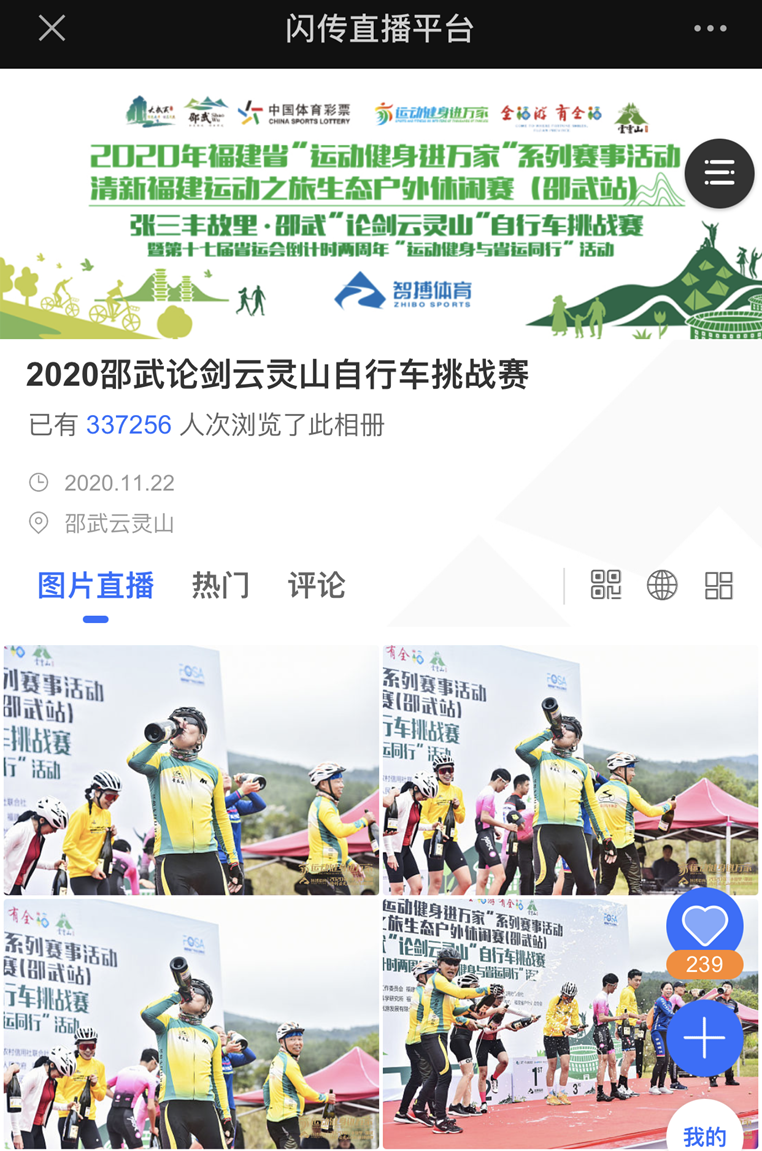Open the three-dot overflow menu
Viewport: 762px width, 1151px height.
click(x=710, y=29)
